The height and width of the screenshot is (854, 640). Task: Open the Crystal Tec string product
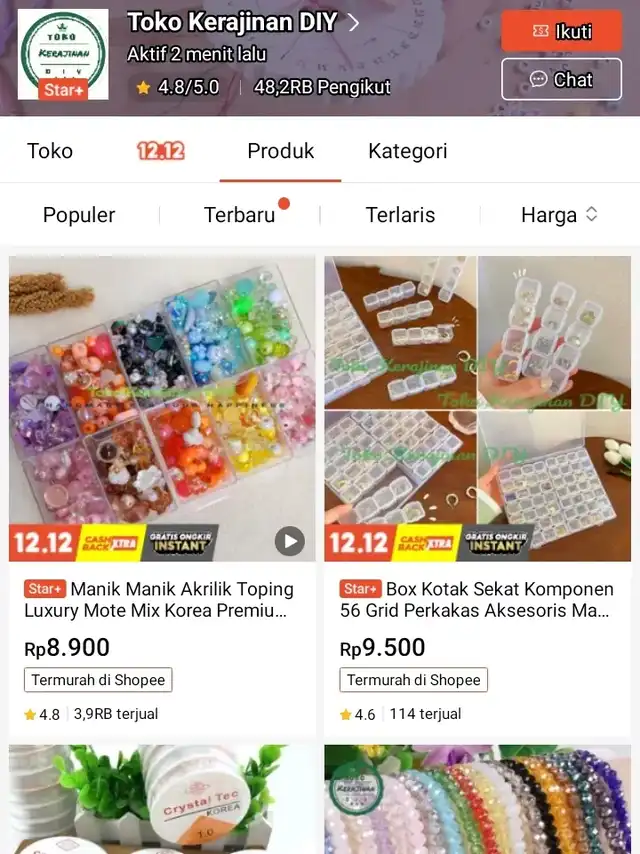click(162, 800)
